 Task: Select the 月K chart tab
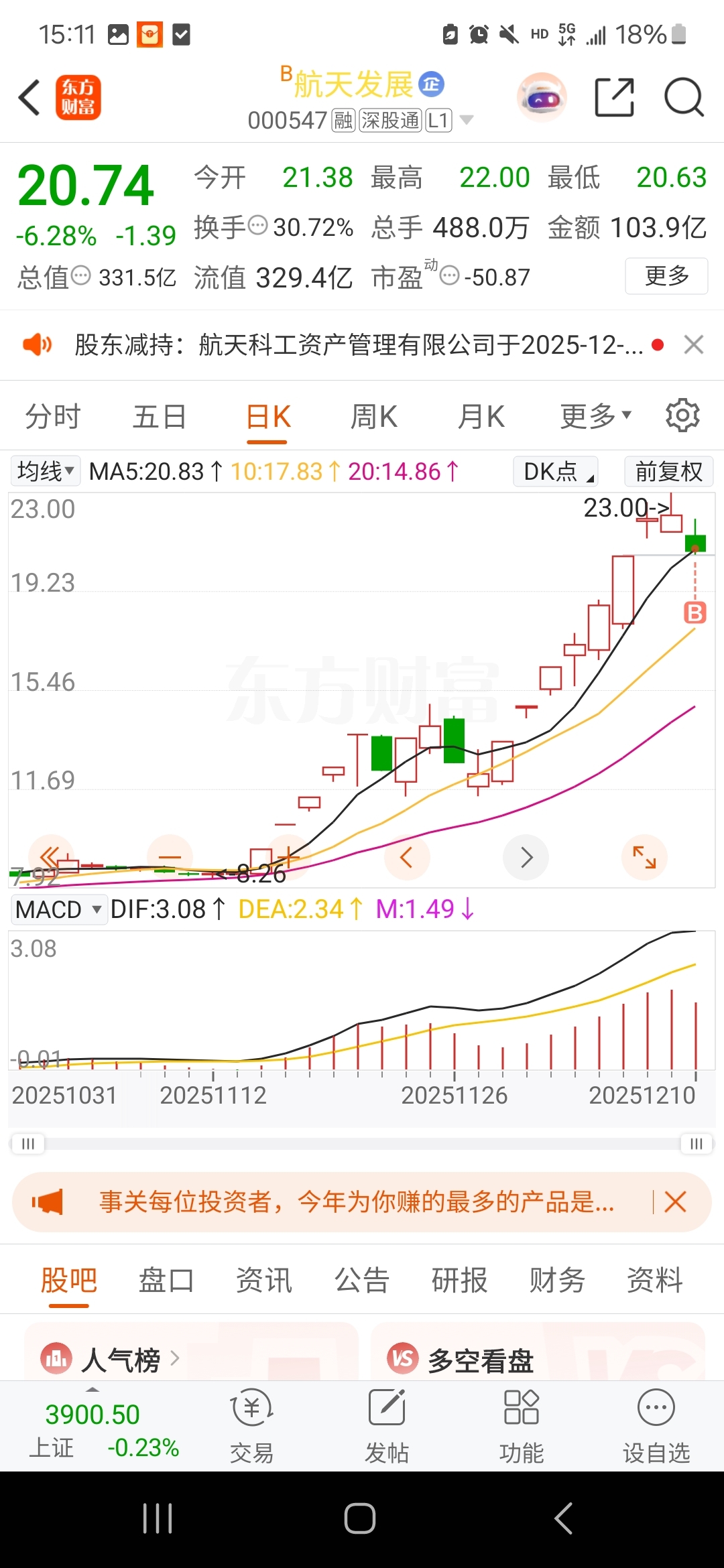tap(481, 417)
